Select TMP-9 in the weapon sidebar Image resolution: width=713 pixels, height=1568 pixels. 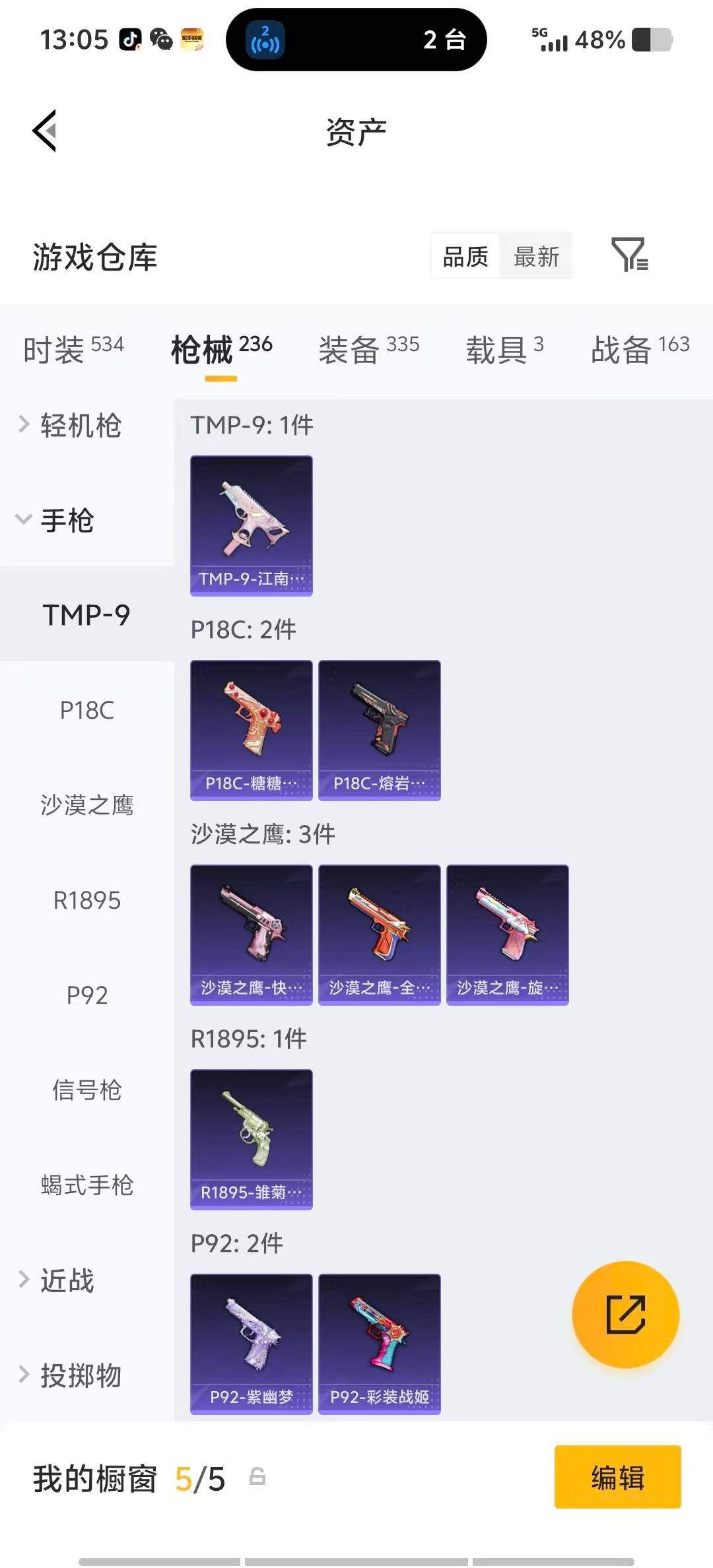86,616
